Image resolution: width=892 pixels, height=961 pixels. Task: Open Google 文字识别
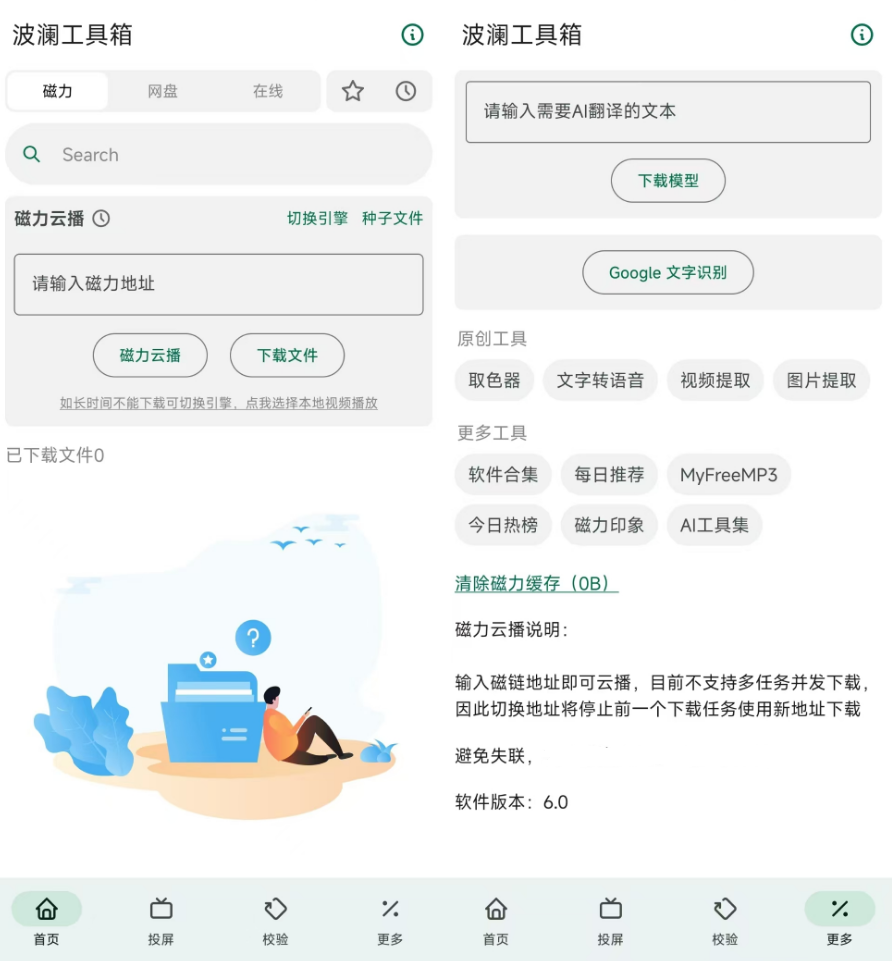click(x=668, y=273)
